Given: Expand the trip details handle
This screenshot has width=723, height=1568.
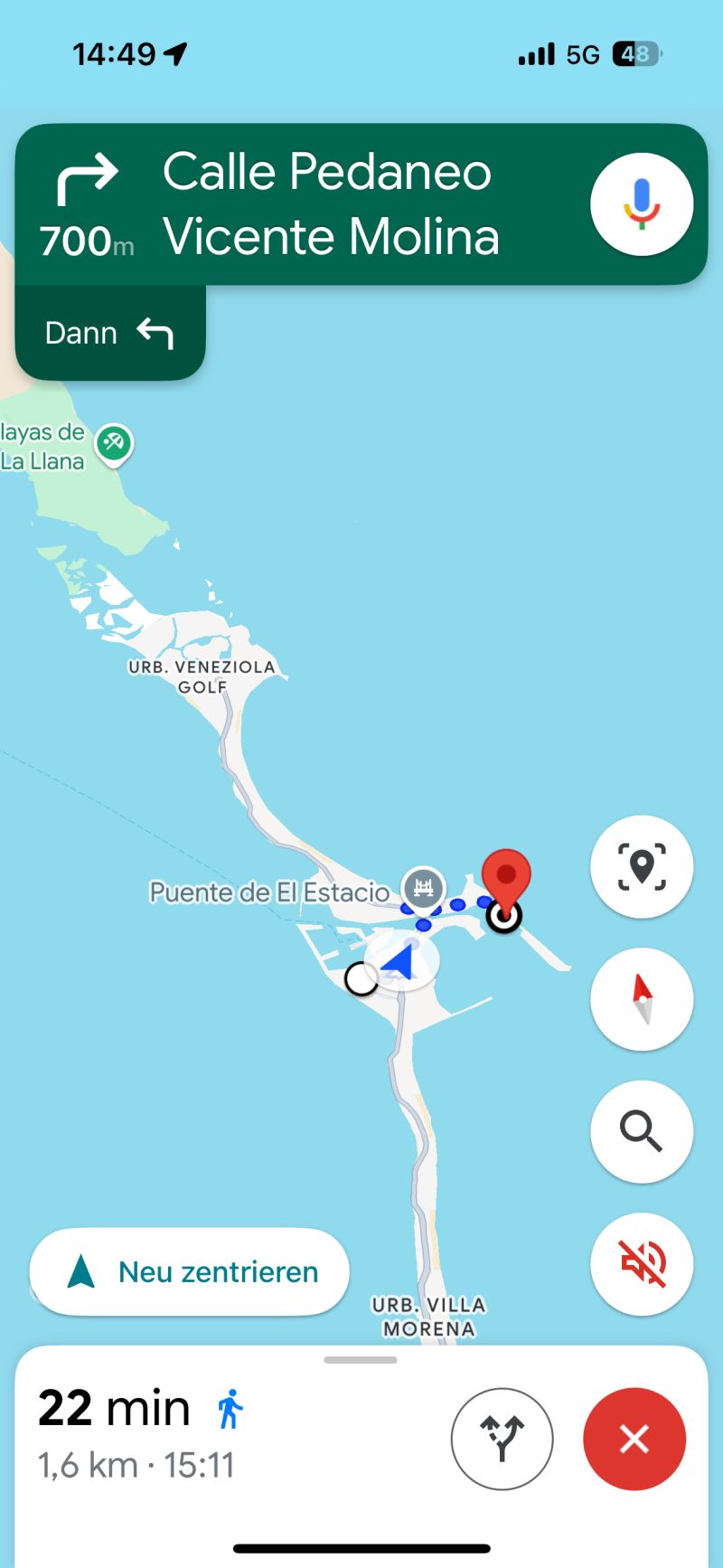Looking at the screenshot, I should (x=361, y=1360).
